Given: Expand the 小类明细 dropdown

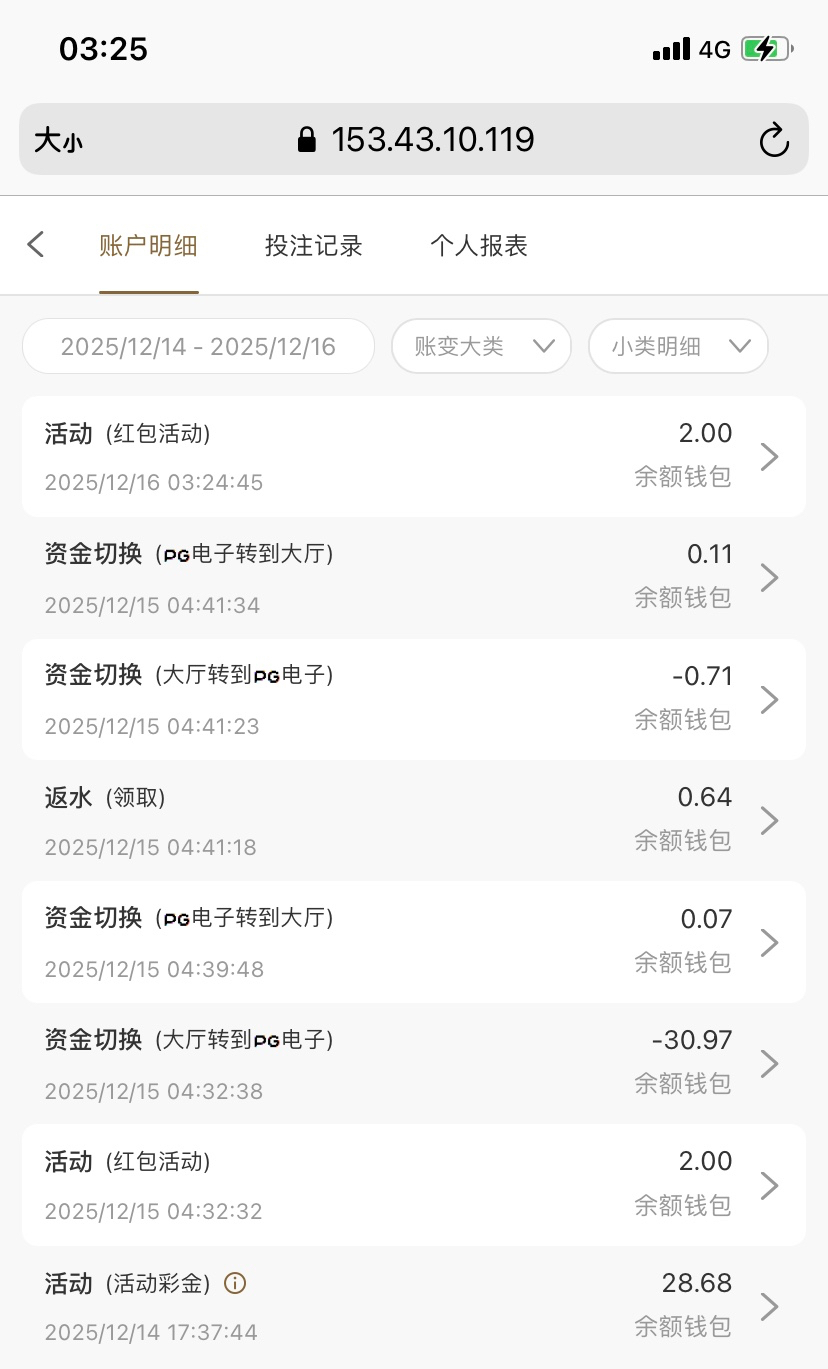Looking at the screenshot, I should [678, 347].
